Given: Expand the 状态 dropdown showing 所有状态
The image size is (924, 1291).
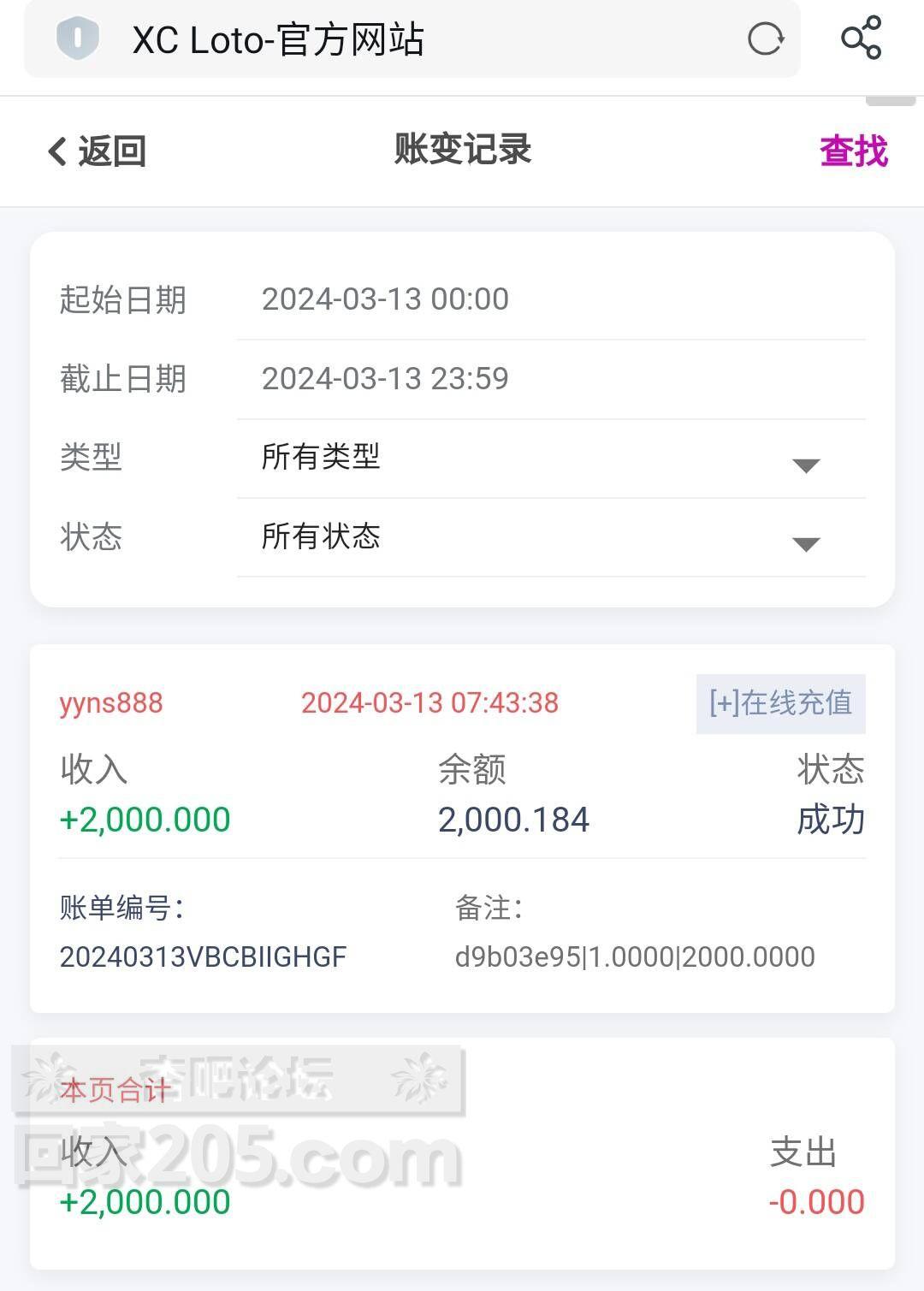Looking at the screenshot, I should 550,537.
